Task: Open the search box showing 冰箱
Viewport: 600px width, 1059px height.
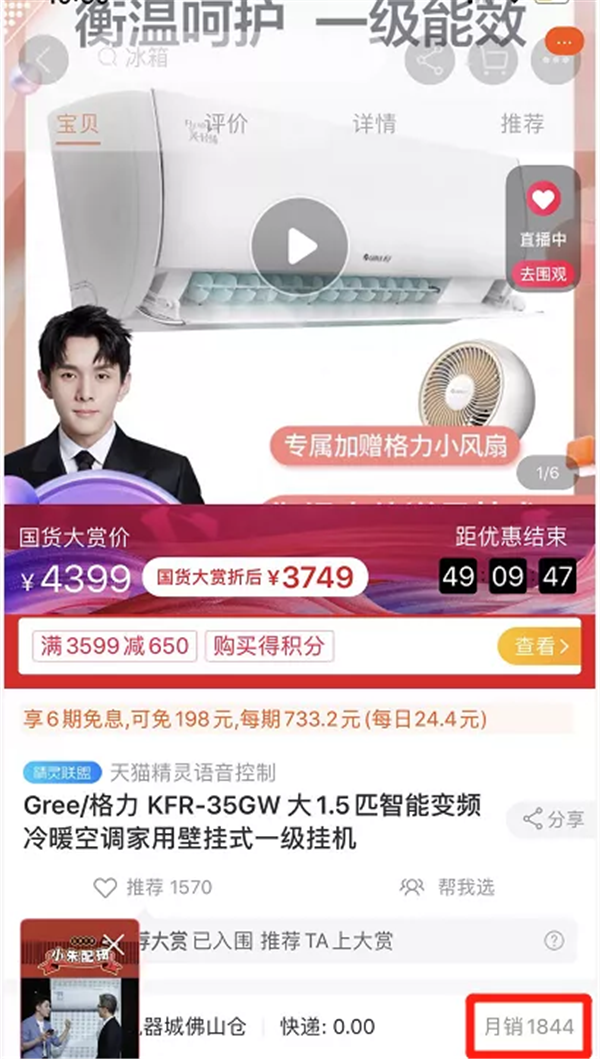Action: [200, 57]
